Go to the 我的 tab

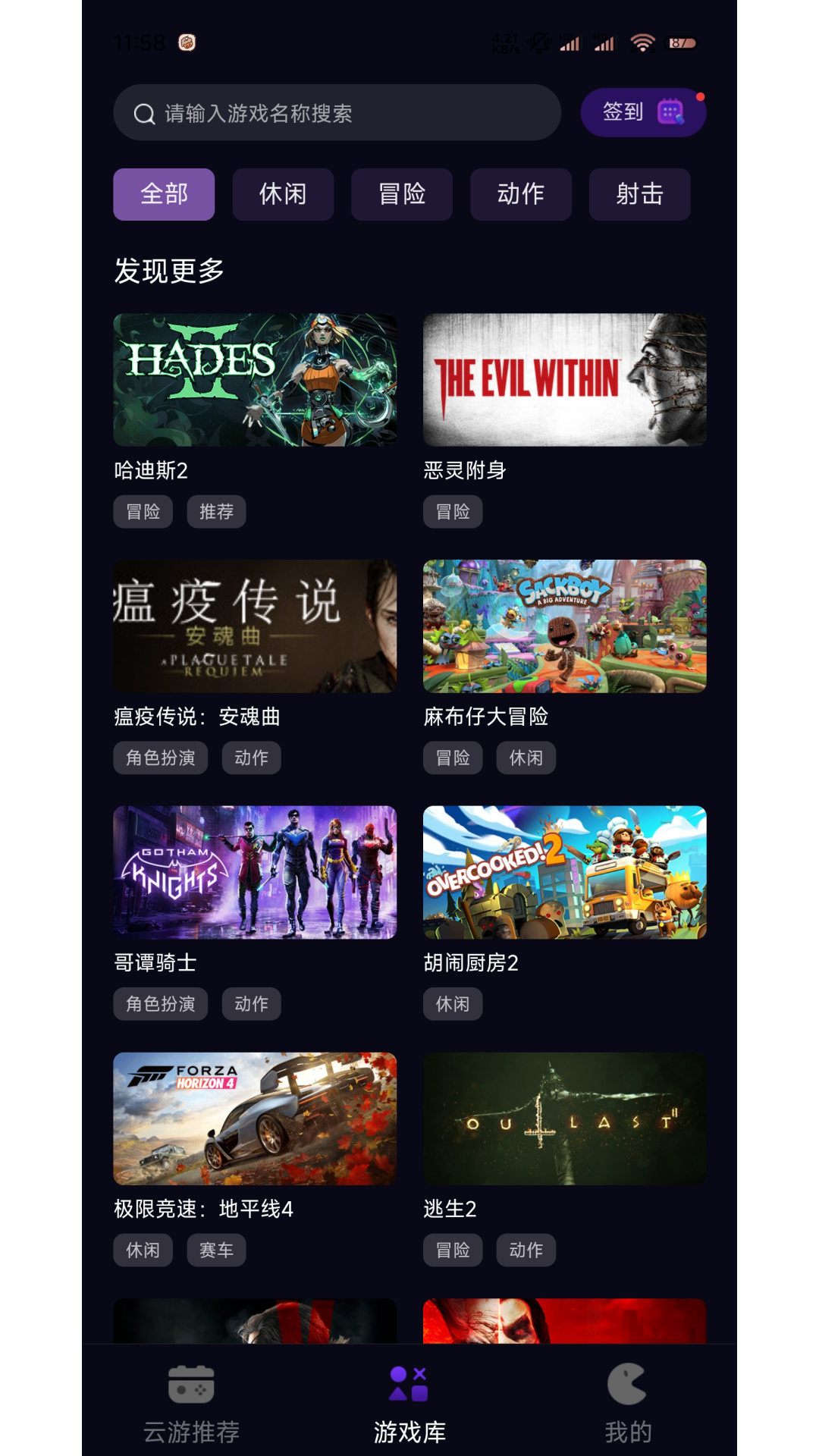click(627, 1403)
